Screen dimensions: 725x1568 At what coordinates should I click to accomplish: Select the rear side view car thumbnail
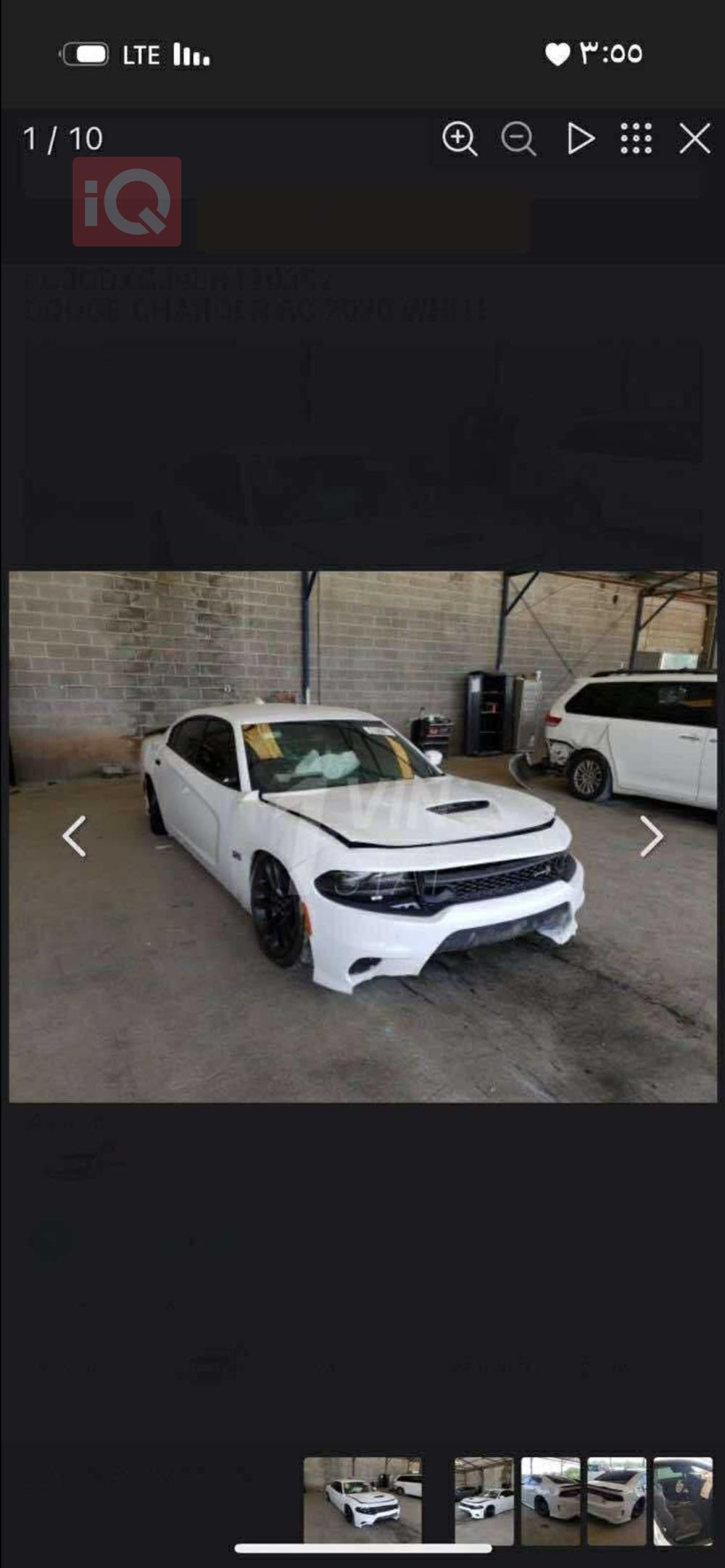550,1501
